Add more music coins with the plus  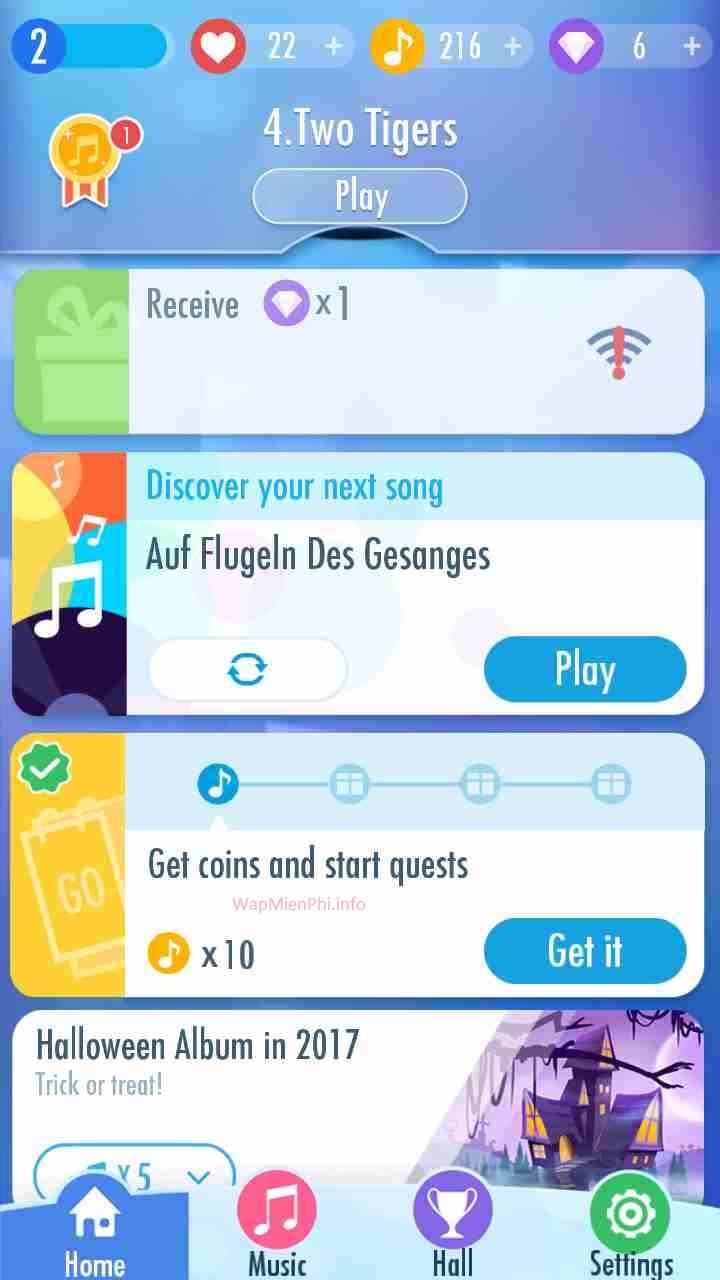click(x=513, y=46)
